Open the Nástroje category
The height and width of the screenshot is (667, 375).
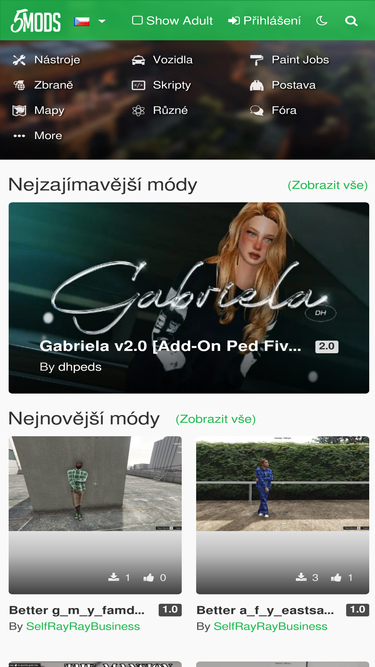pos(46,60)
